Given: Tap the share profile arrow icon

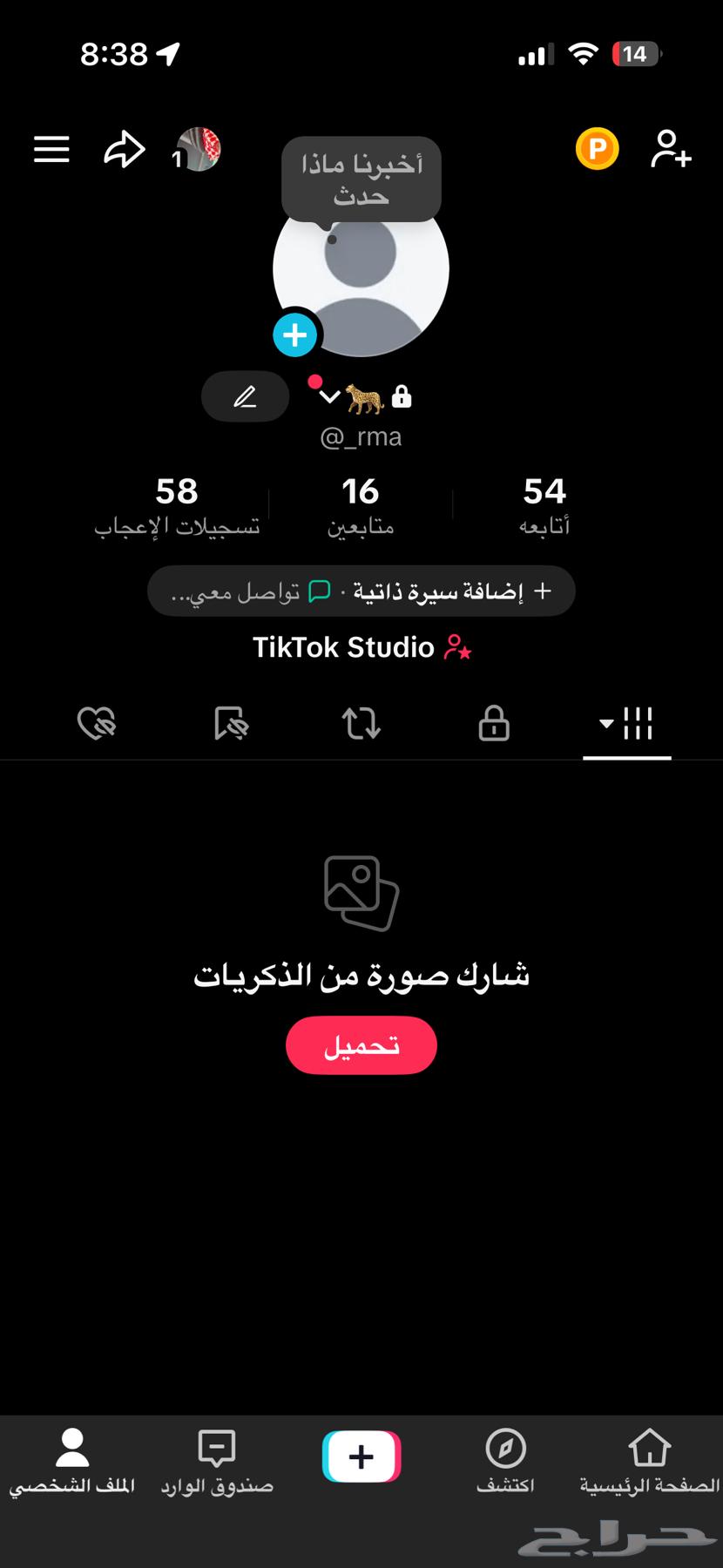Looking at the screenshot, I should [124, 149].
